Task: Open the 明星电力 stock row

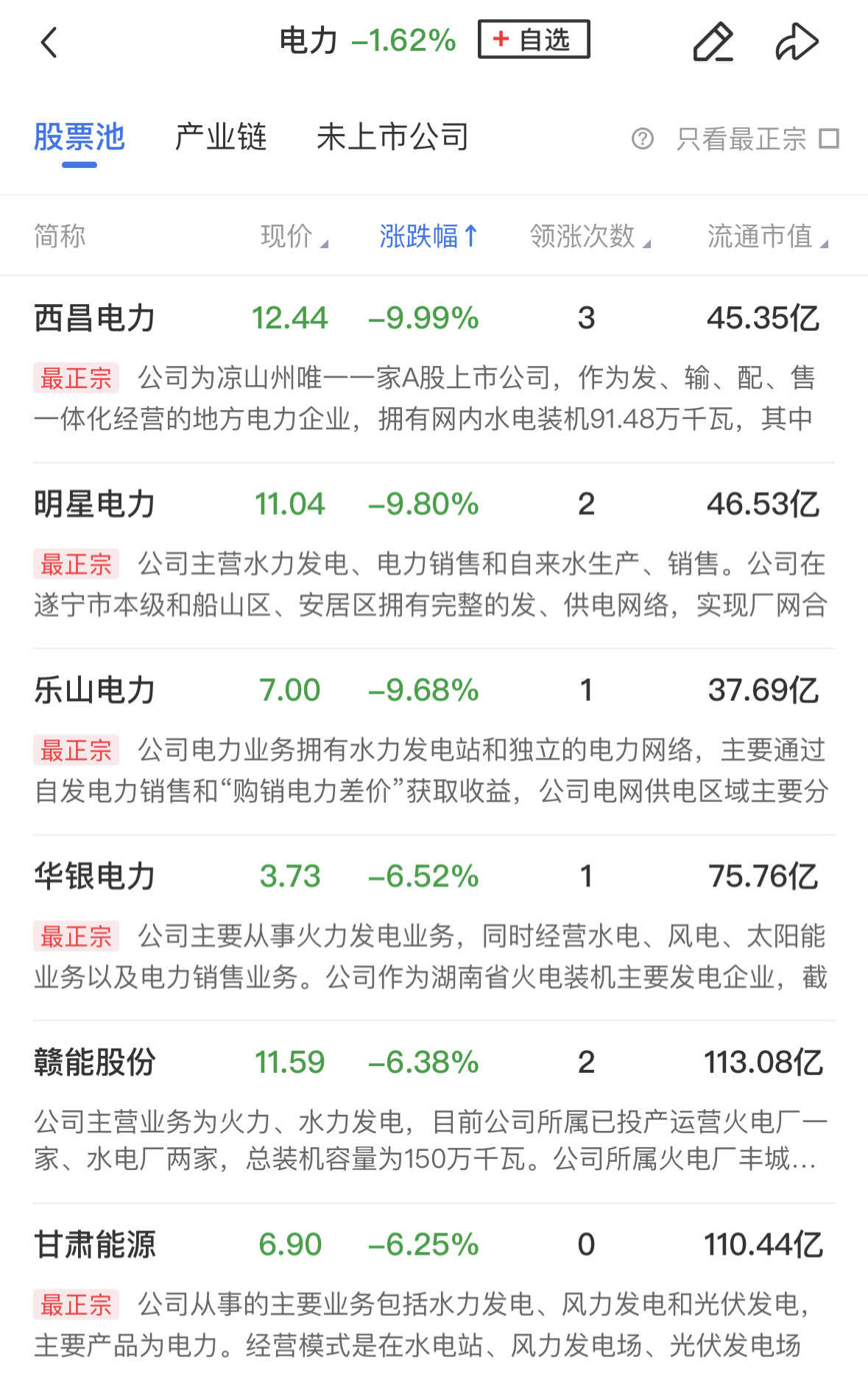Action: (95, 505)
